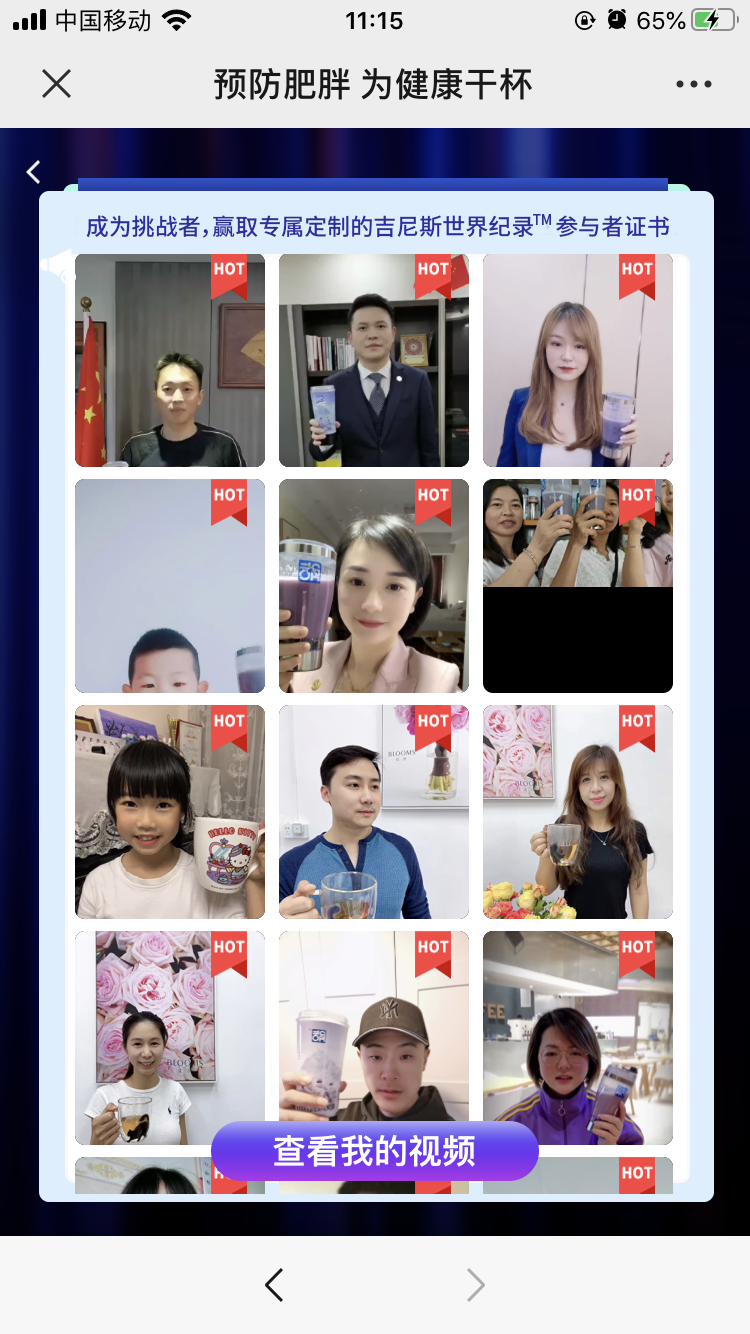Go back using the white arrow

(x=34, y=172)
